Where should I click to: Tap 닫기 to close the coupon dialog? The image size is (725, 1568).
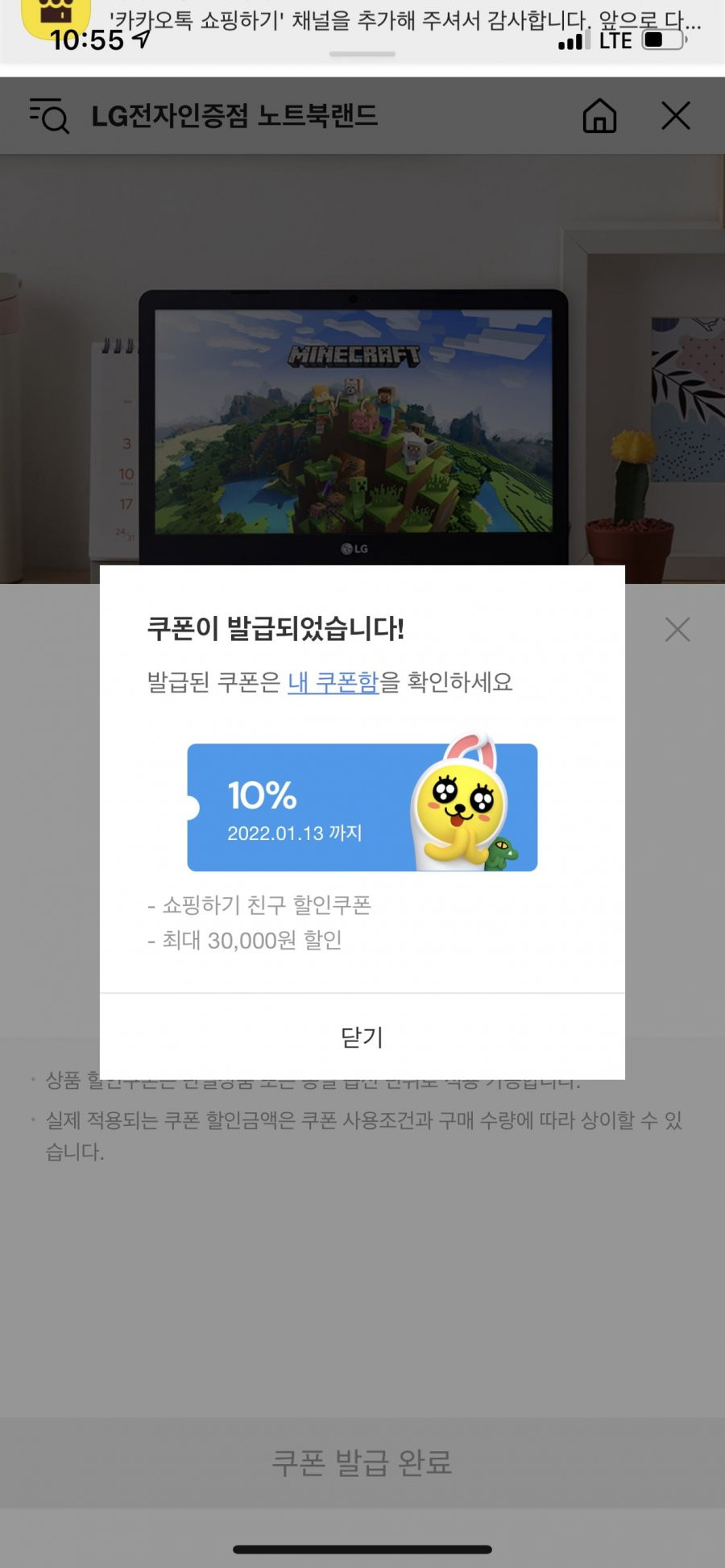[362, 1036]
